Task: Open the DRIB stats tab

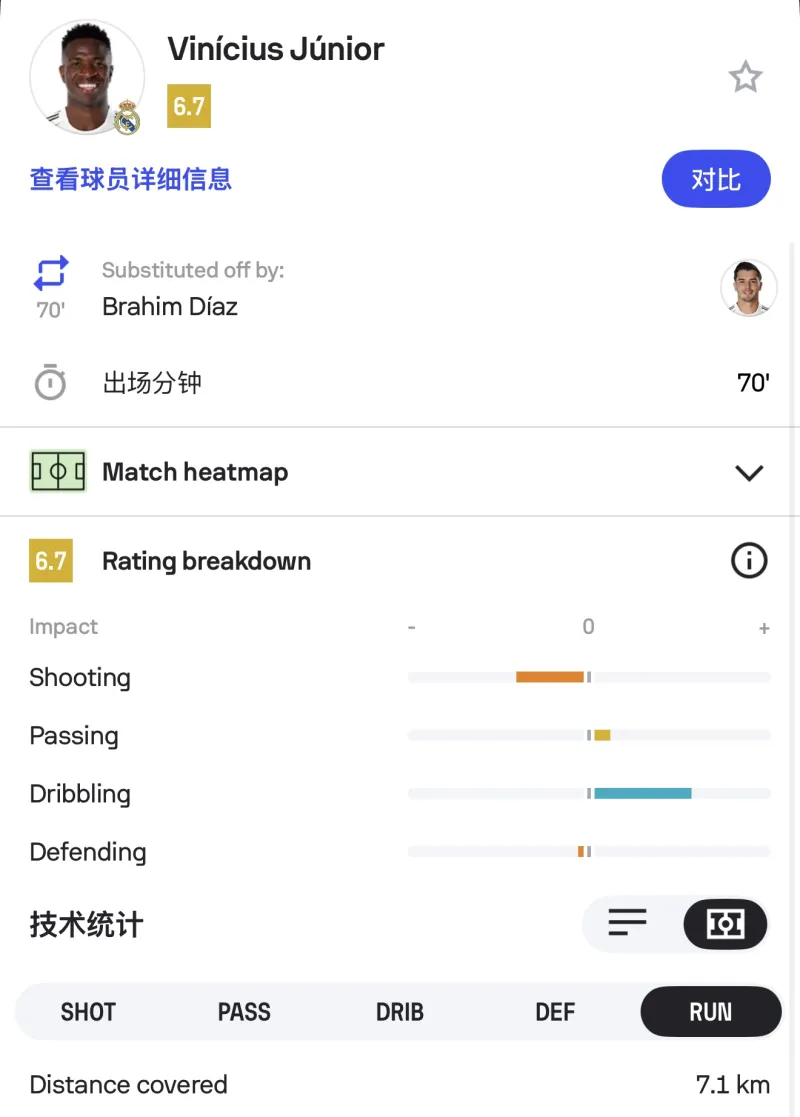Action: [400, 1012]
